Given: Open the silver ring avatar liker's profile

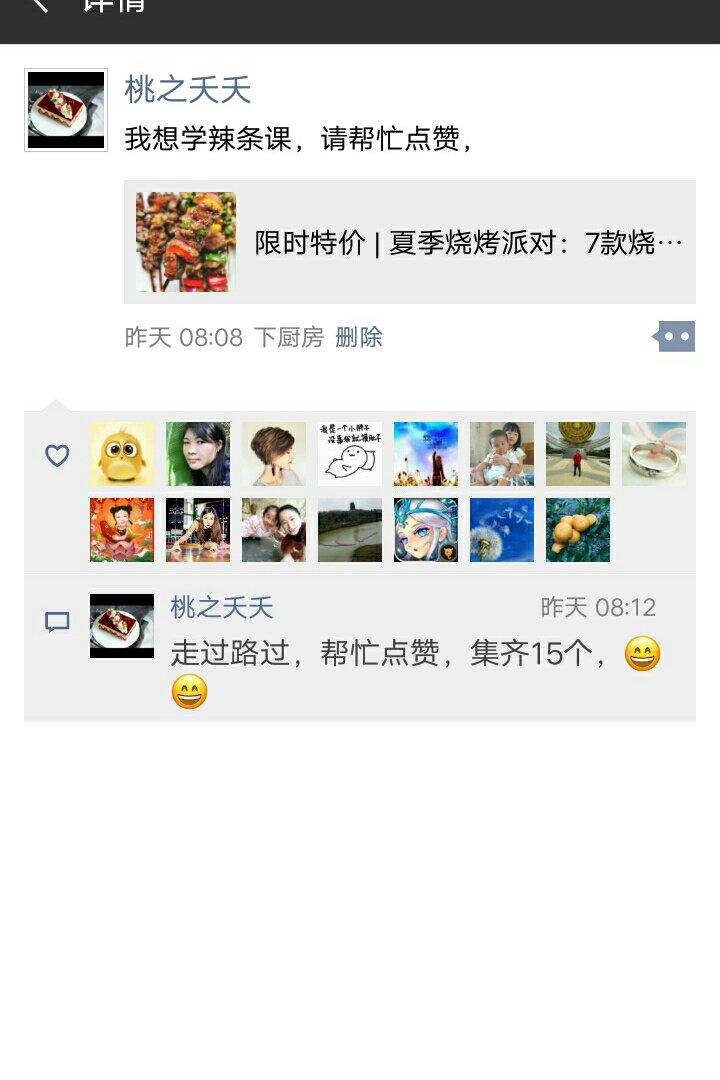Looking at the screenshot, I should 654,454.
